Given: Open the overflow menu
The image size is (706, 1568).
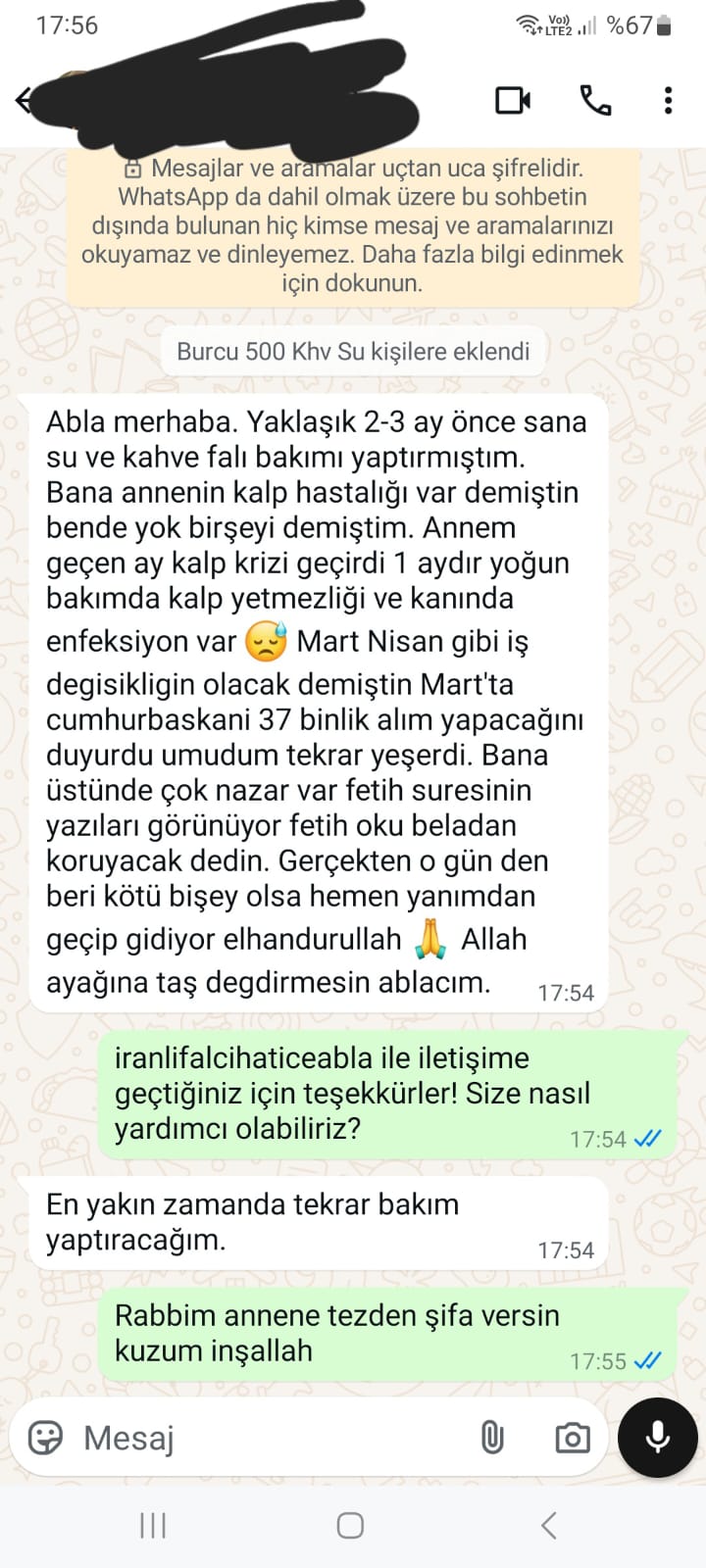Looking at the screenshot, I should pyautogui.click(x=668, y=100).
